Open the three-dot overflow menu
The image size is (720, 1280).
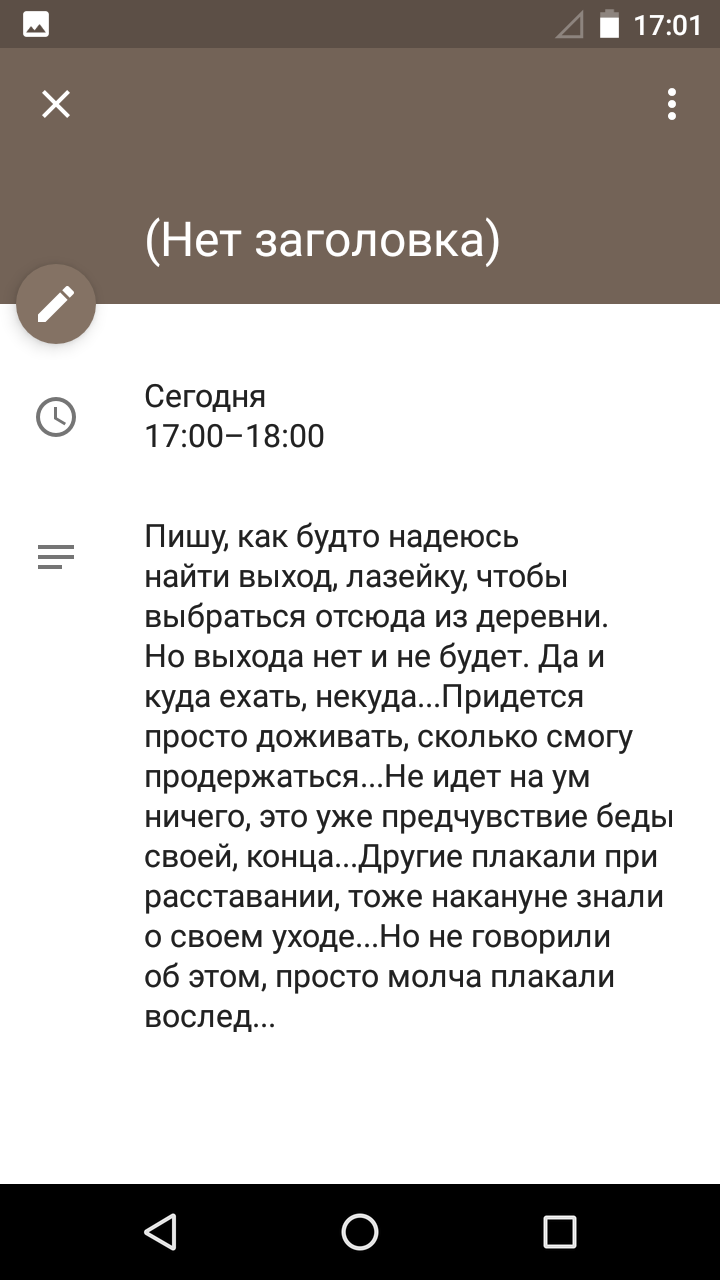672,104
